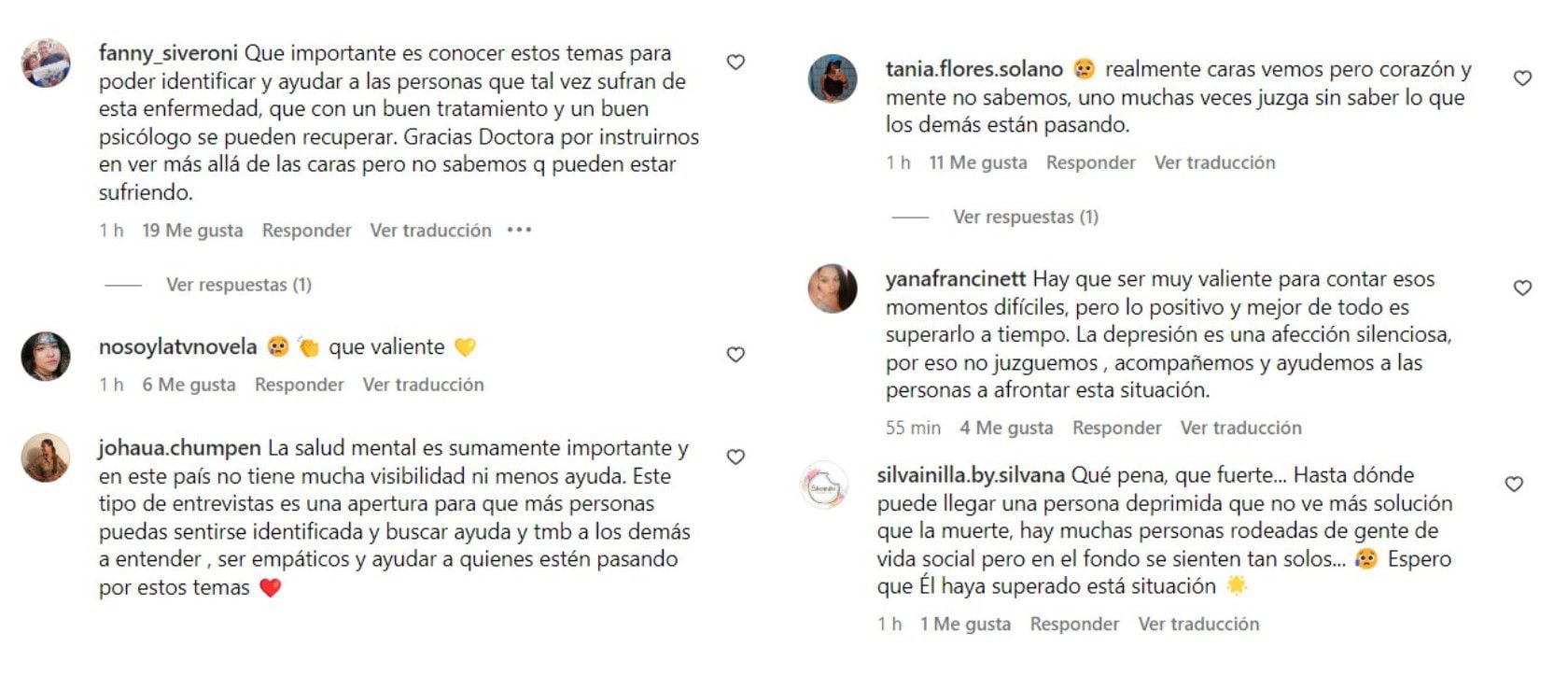The height and width of the screenshot is (675, 1568).
Task: Translate silvainilla.by.silvana's comment
Action: (x=1198, y=624)
